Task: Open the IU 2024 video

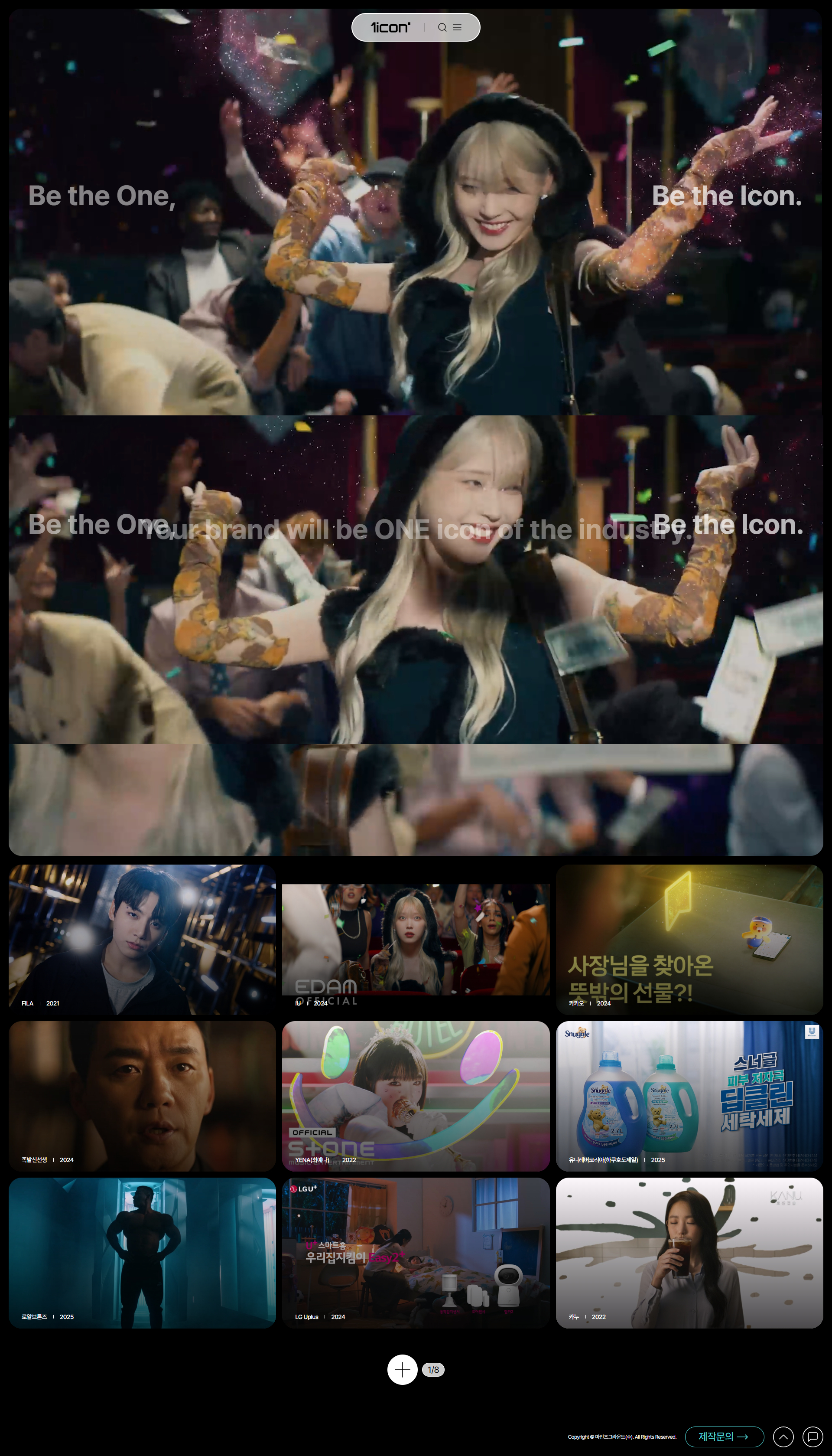Action: (416, 939)
